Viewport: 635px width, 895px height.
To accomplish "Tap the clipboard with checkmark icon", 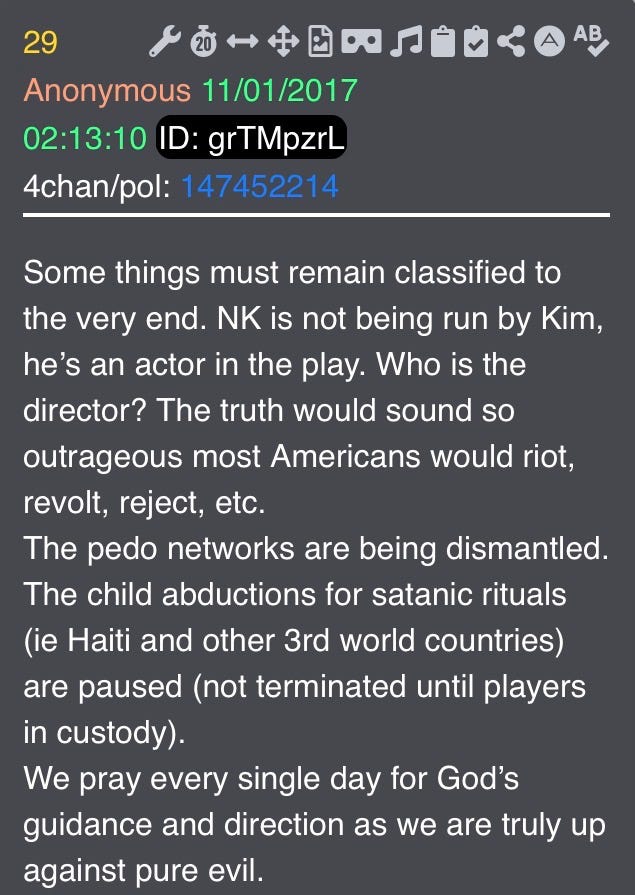I will click(x=476, y=42).
